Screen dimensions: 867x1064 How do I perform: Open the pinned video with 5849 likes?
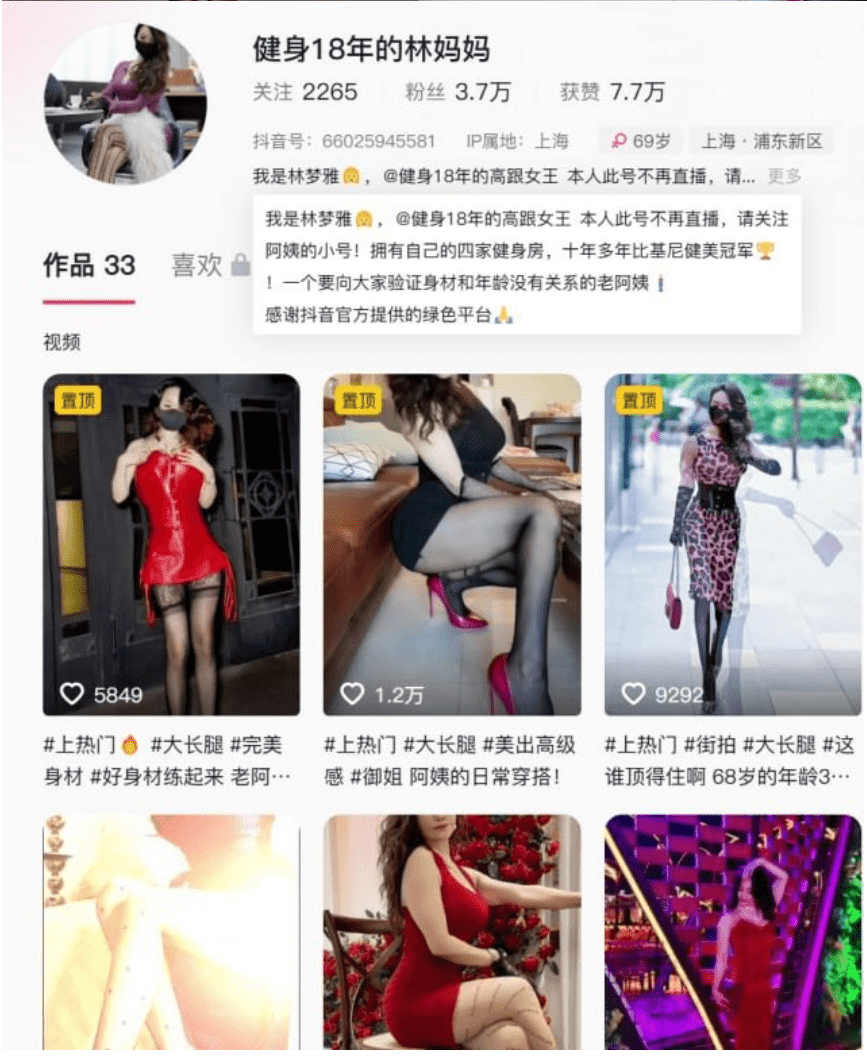171,544
